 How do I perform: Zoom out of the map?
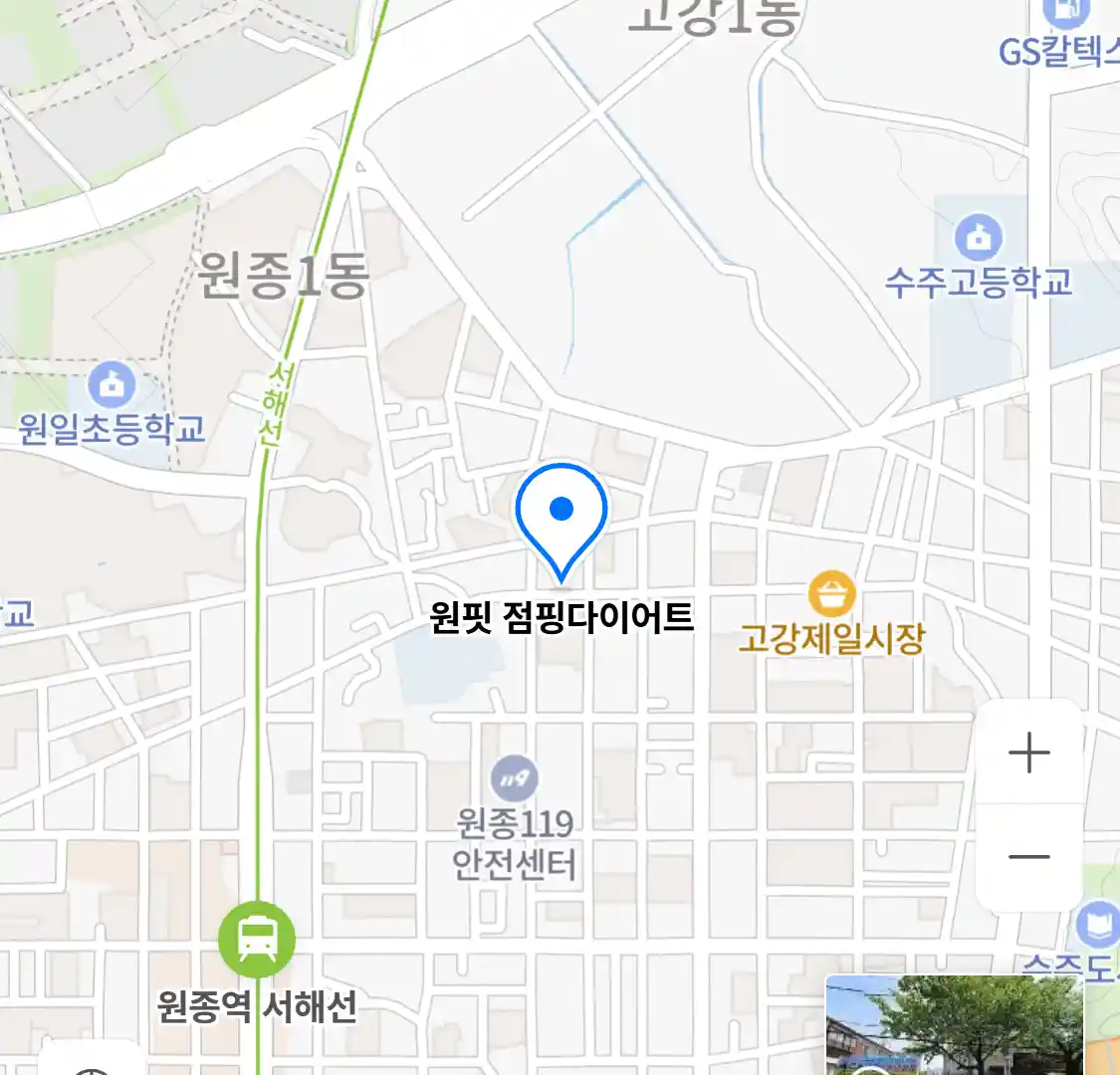(x=1028, y=857)
